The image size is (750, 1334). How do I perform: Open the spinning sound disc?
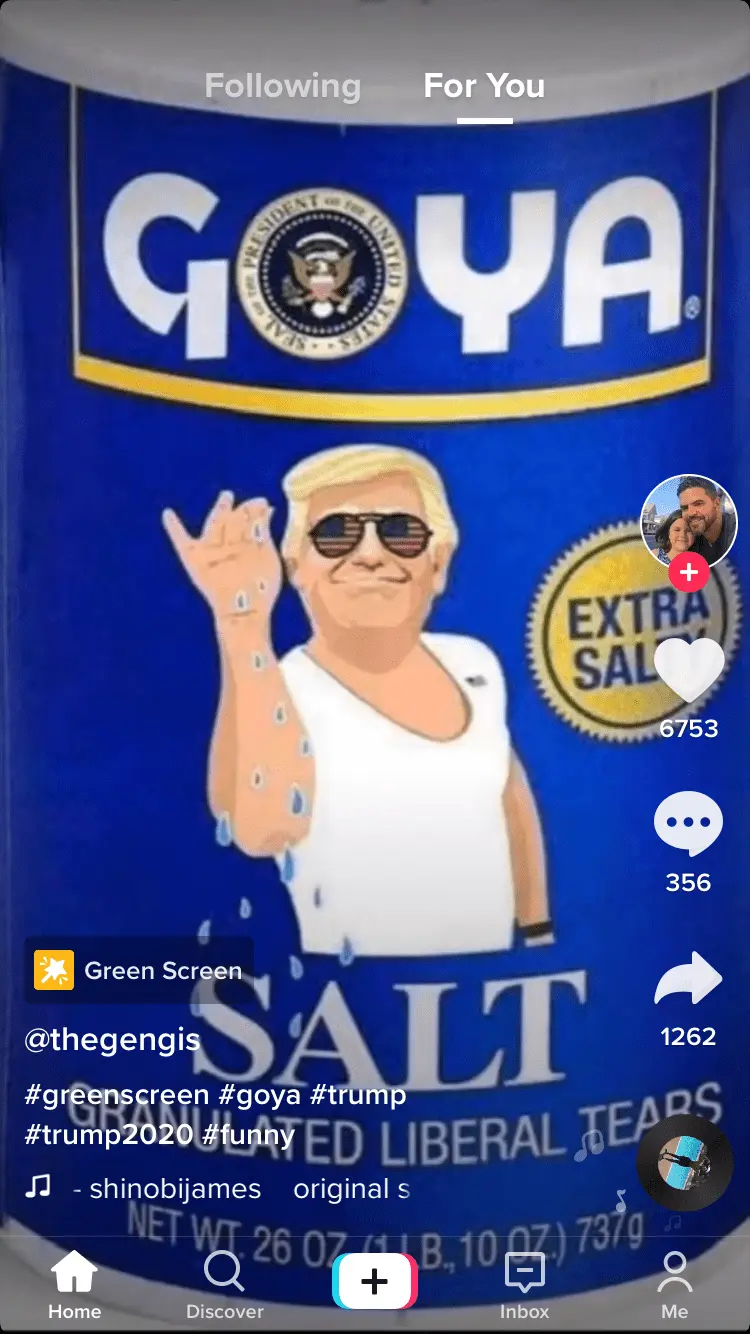[x=685, y=1163]
